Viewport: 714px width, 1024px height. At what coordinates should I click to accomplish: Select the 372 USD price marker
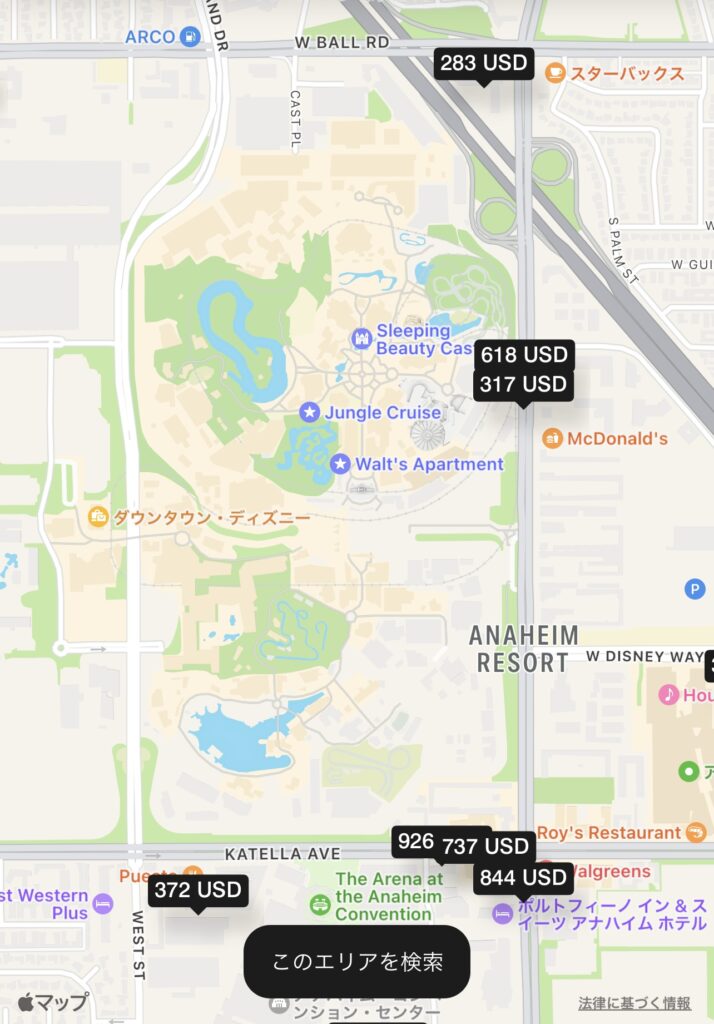(x=197, y=890)
